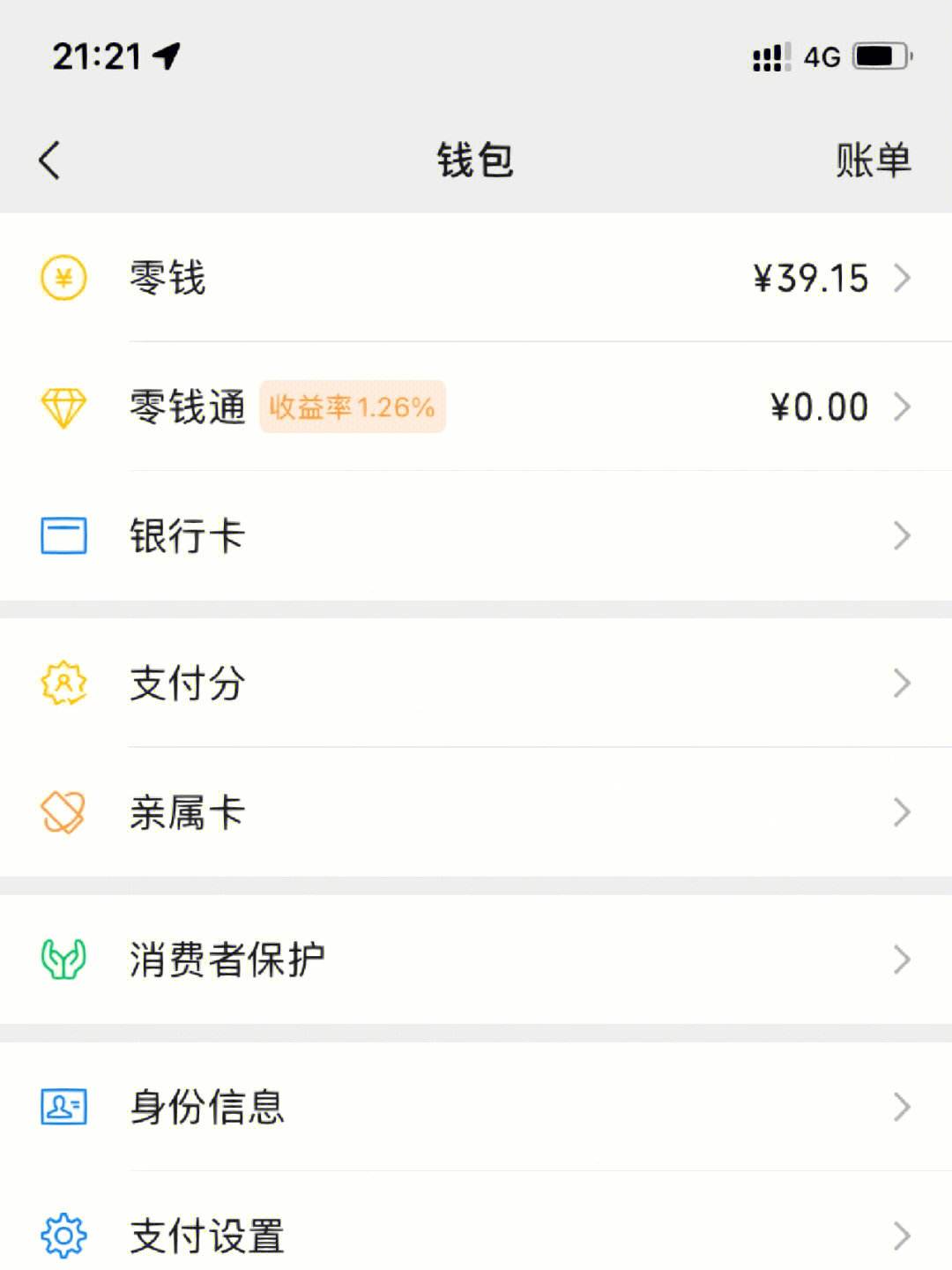The width and height of the screenshot is (952, 1270).
Task: Go back using the left chevron
Action: coord(50,161)
